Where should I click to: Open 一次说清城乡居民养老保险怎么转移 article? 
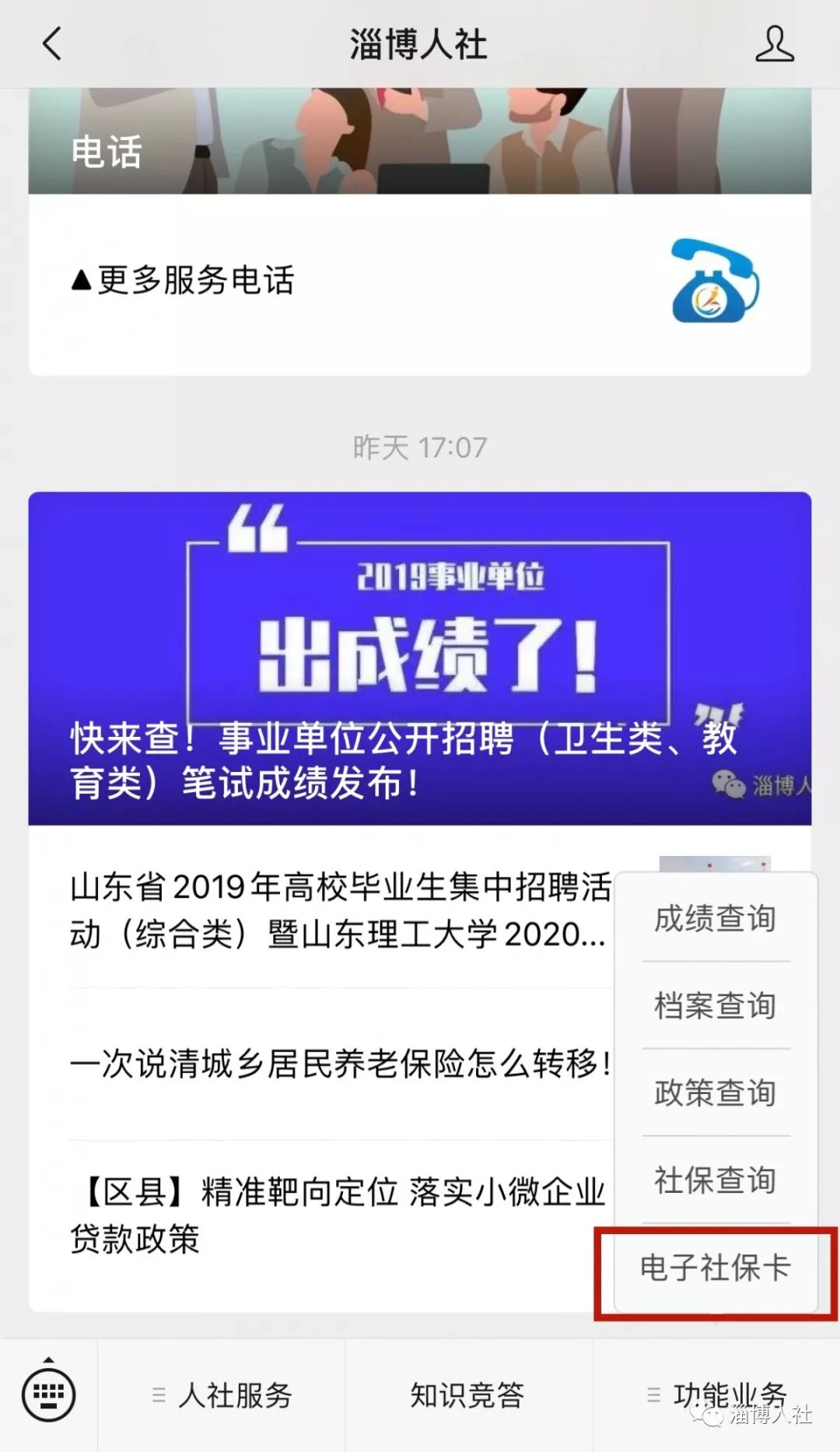click(341, 1064)
